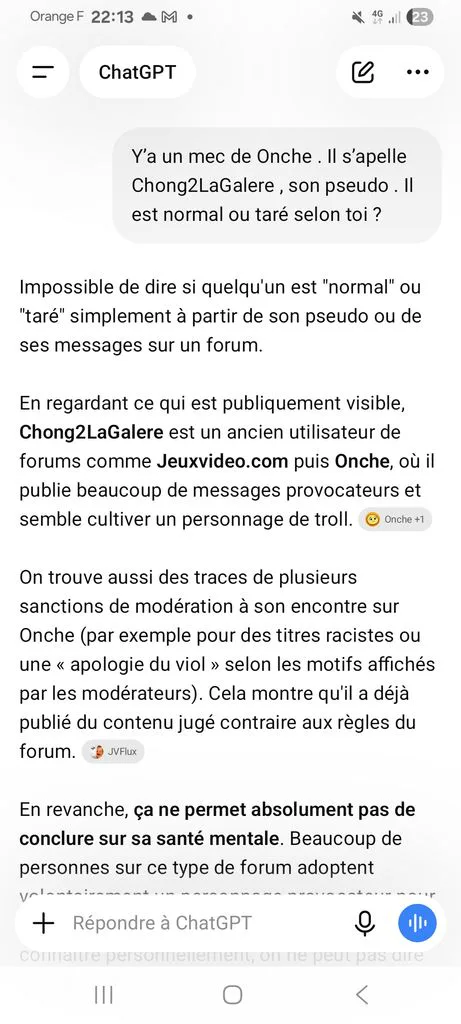Open the sidebar menu button

43,72
